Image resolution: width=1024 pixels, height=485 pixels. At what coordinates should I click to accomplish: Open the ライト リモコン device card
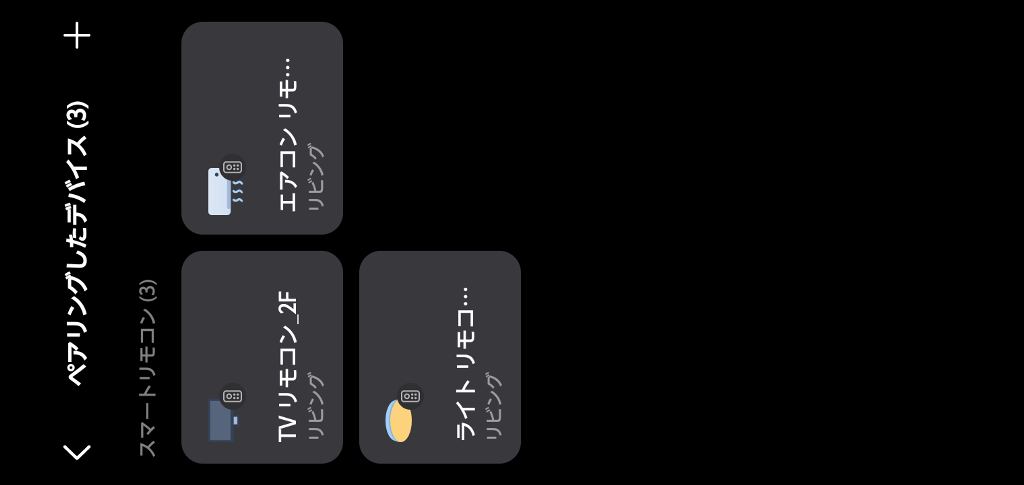coord(440,357)
